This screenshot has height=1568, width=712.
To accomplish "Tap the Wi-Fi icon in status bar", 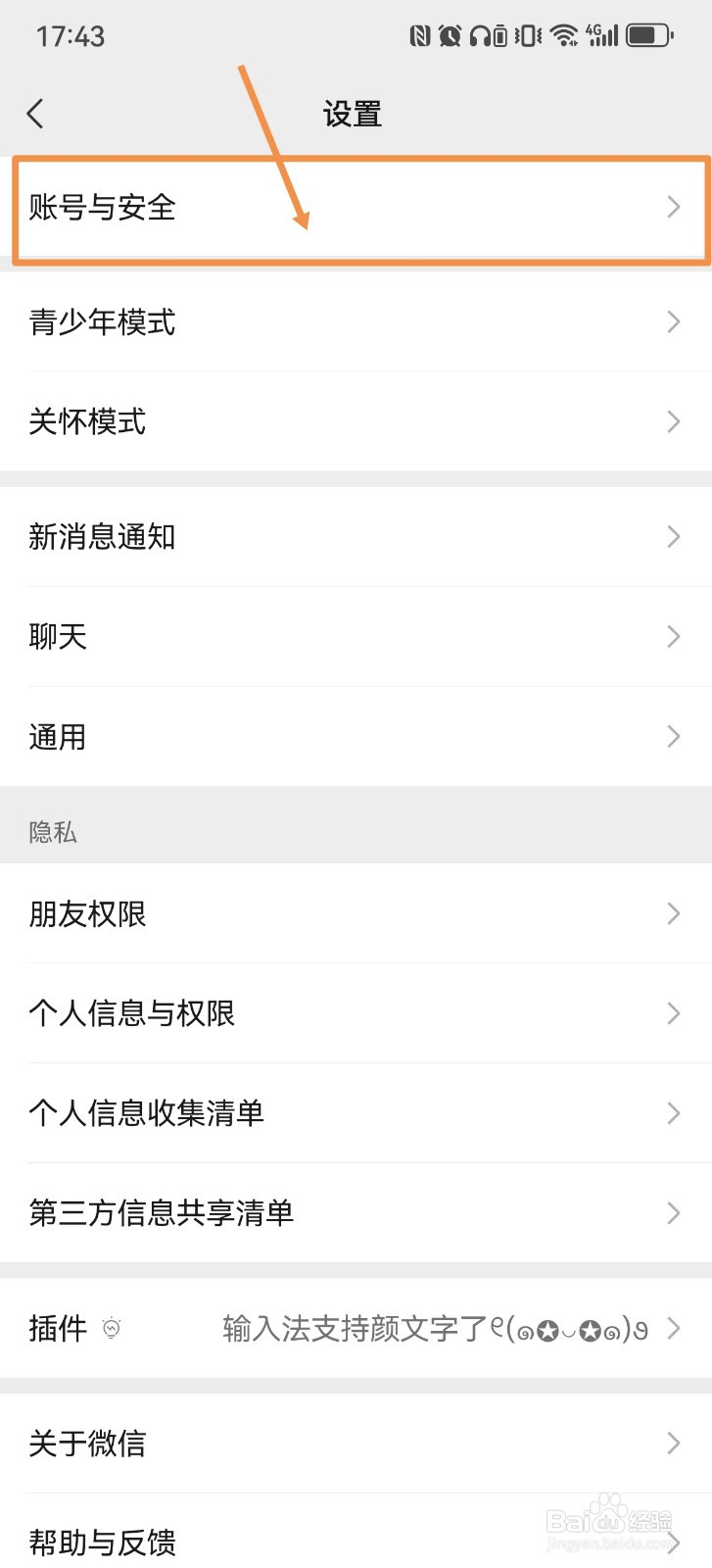I will [x=565, y=35].
